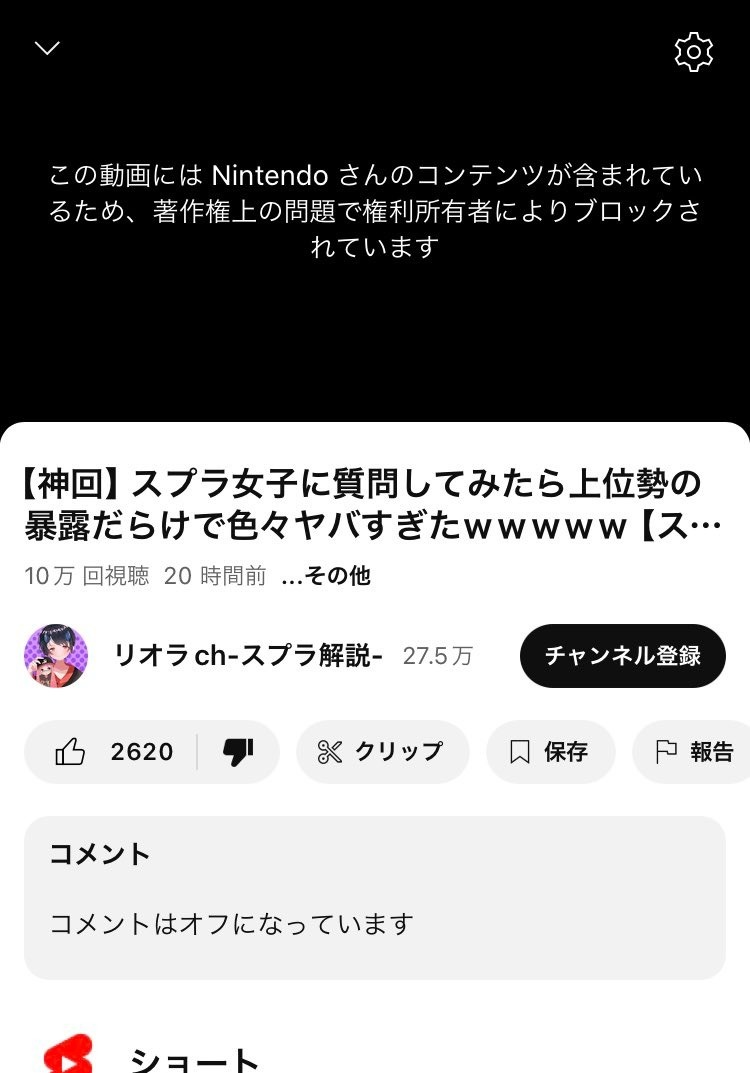Open the player settings gear
750x1073 pixels.
coord(693,52)
